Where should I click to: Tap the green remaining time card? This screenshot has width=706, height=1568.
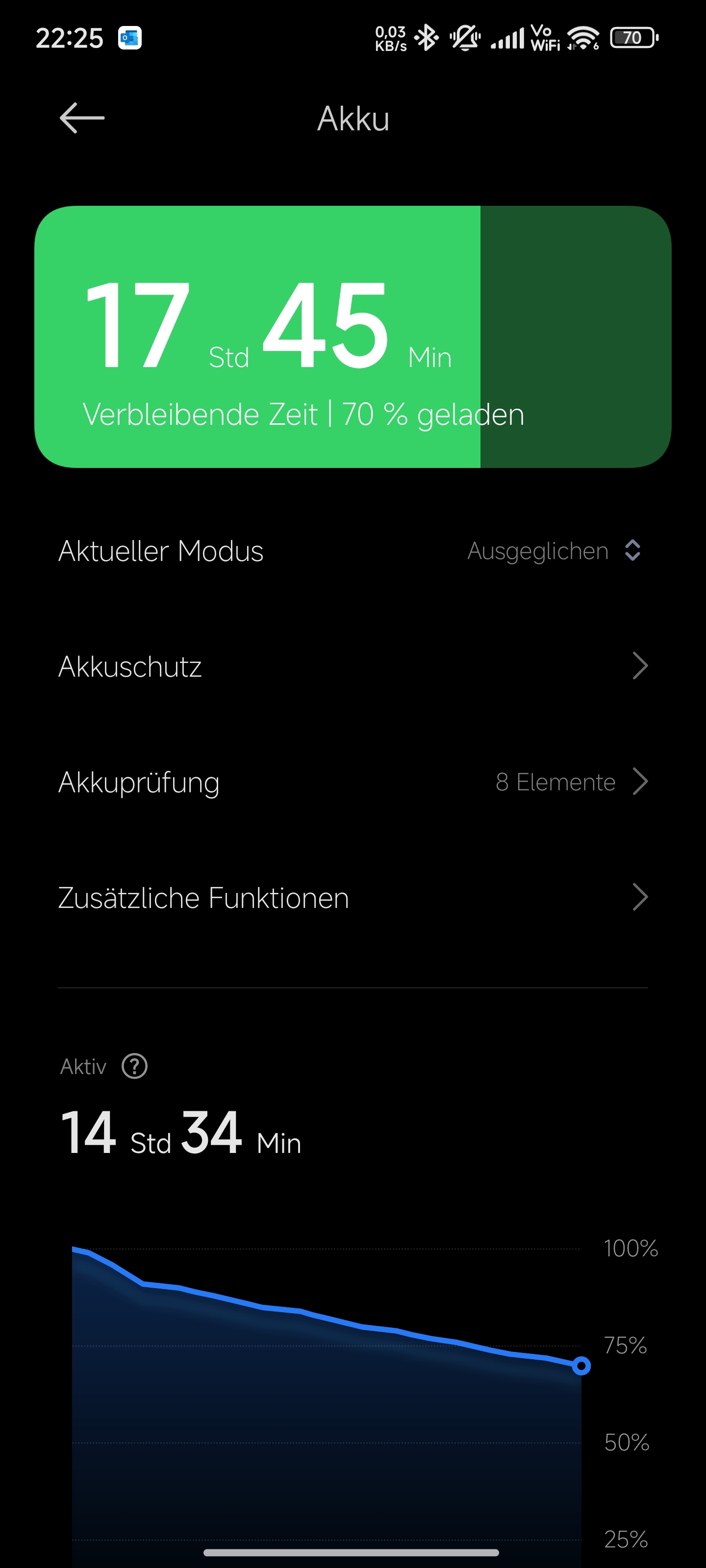pyautogui.click(x=353, y=337)
